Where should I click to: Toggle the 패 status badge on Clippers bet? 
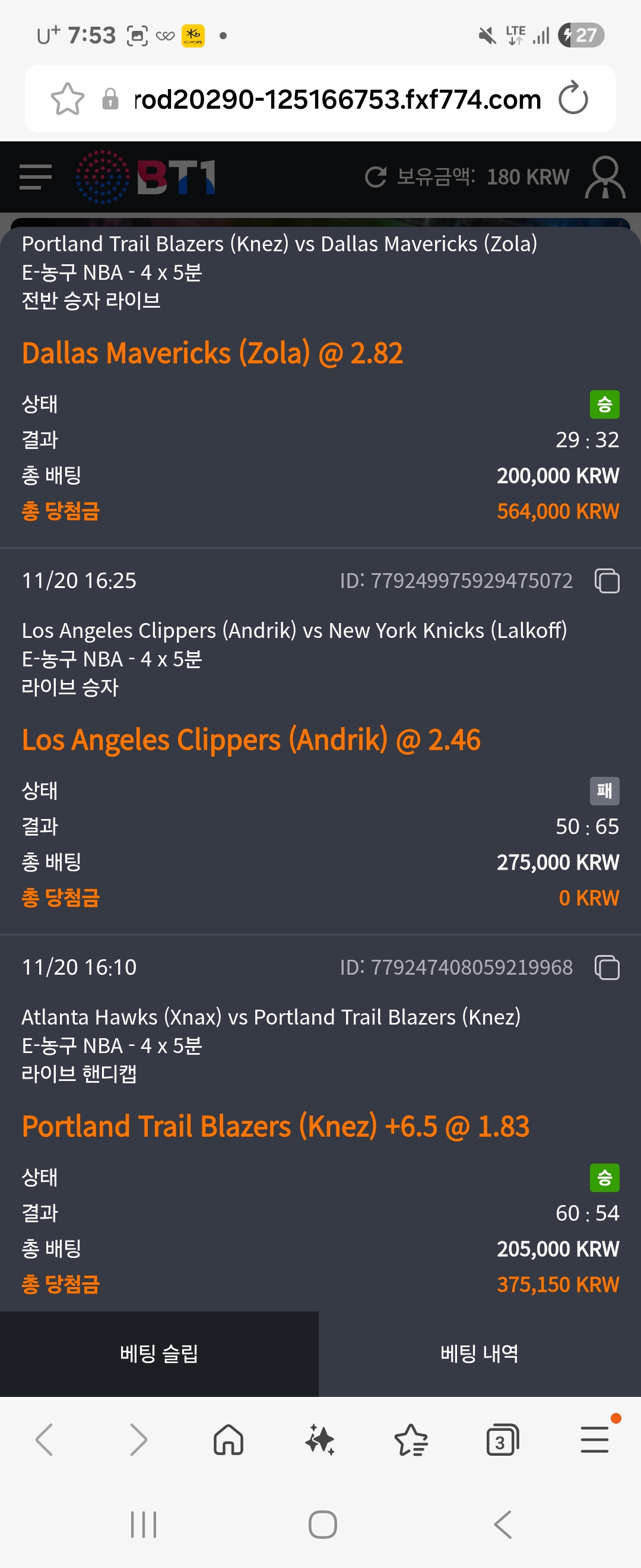604,791
